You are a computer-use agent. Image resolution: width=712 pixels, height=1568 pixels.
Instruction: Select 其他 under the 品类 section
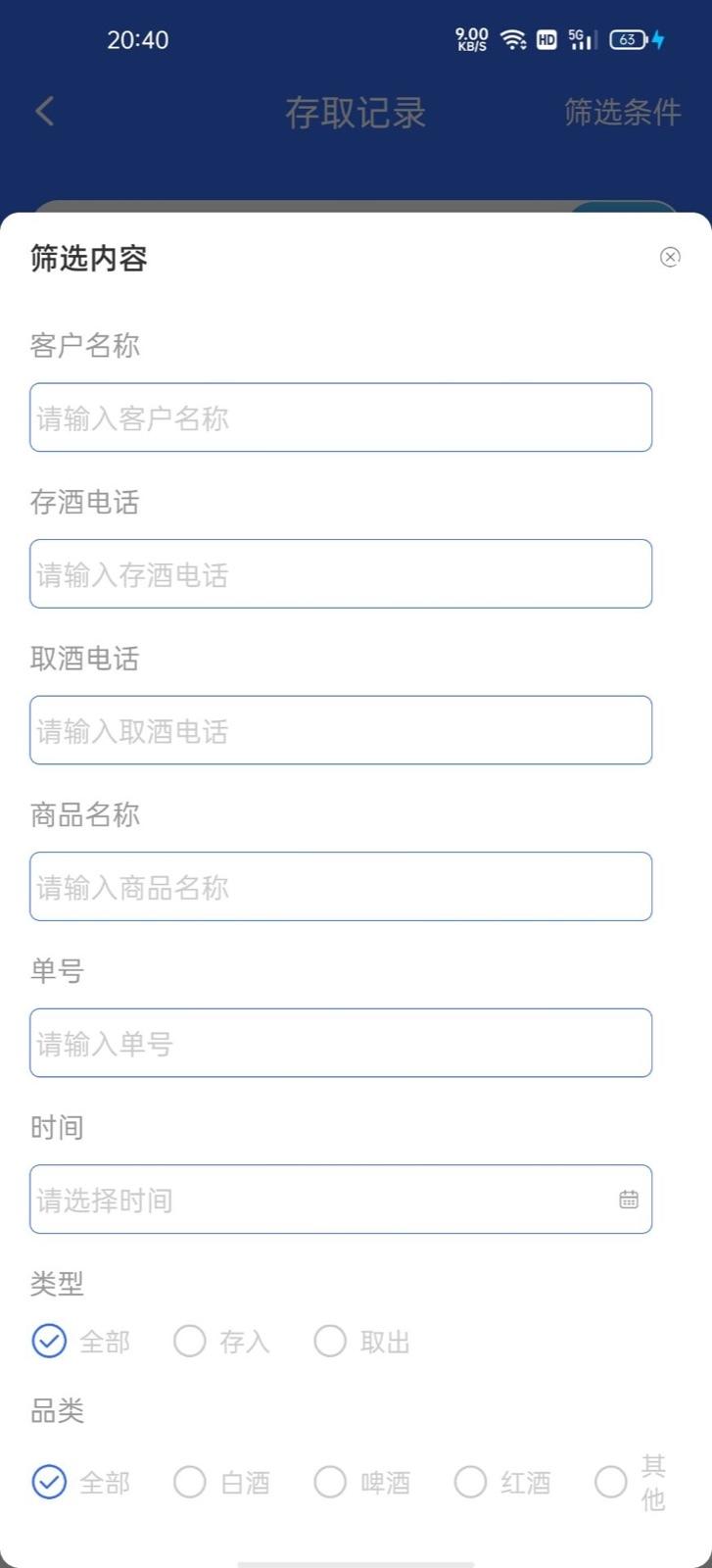coord(611,1482)
